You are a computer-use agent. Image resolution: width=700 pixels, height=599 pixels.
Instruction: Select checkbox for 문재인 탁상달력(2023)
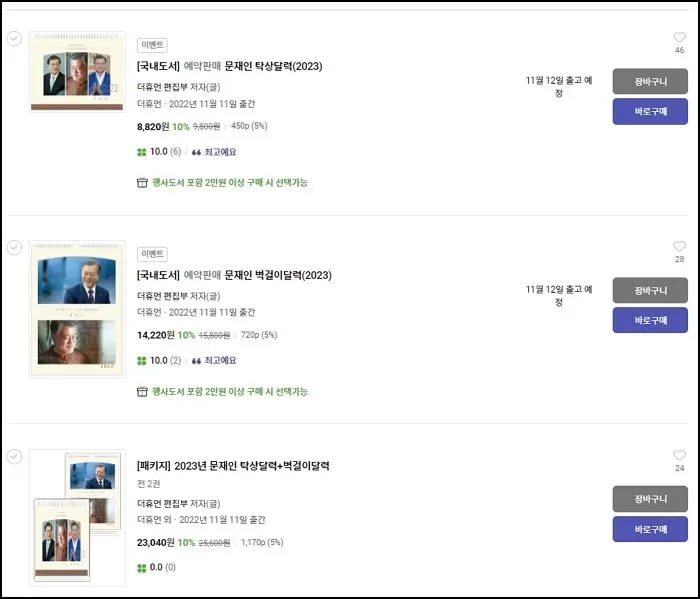[x=14, y=38]
